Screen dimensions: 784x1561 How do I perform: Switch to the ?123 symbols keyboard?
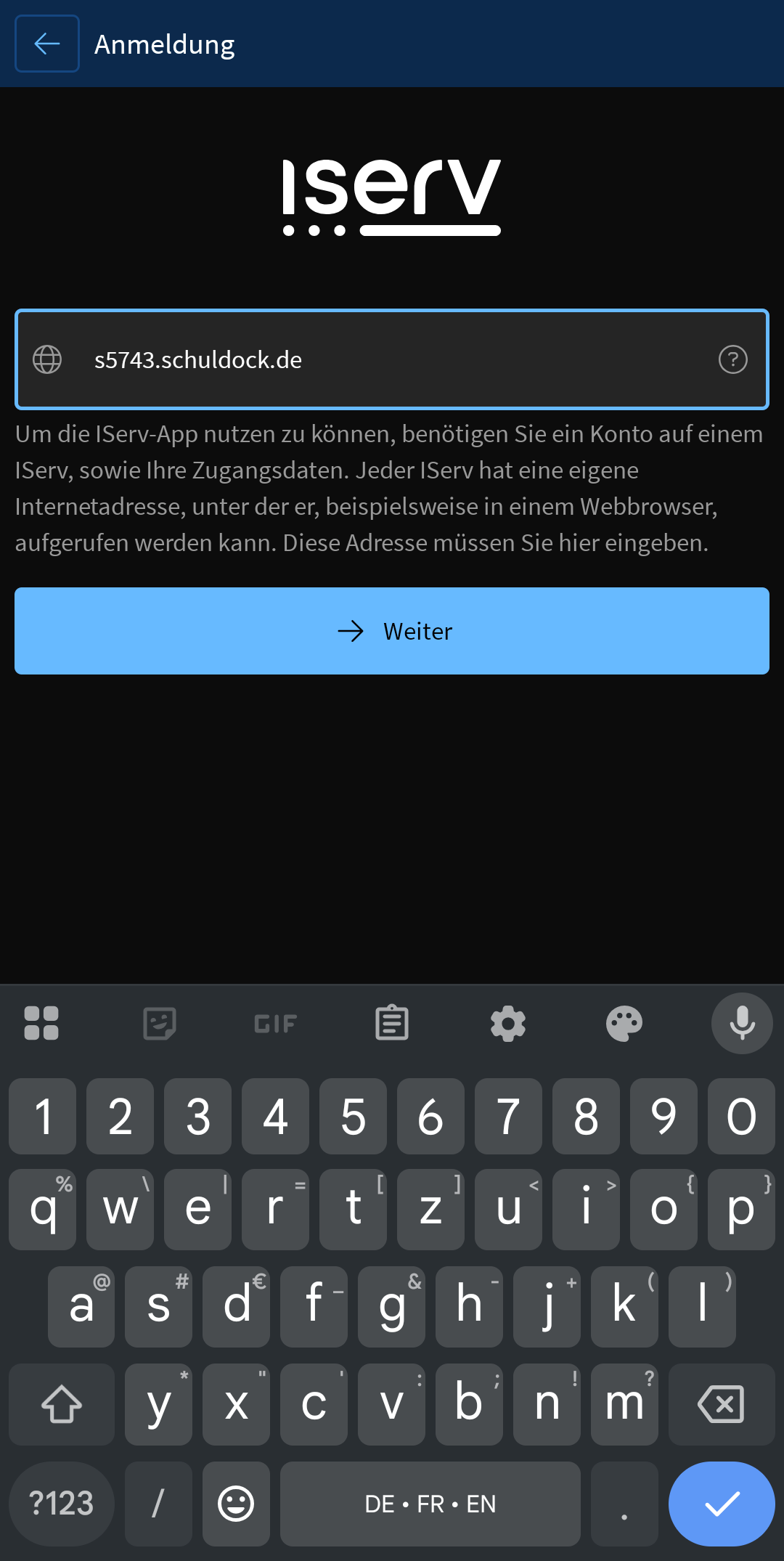(x=62, y=1504)
